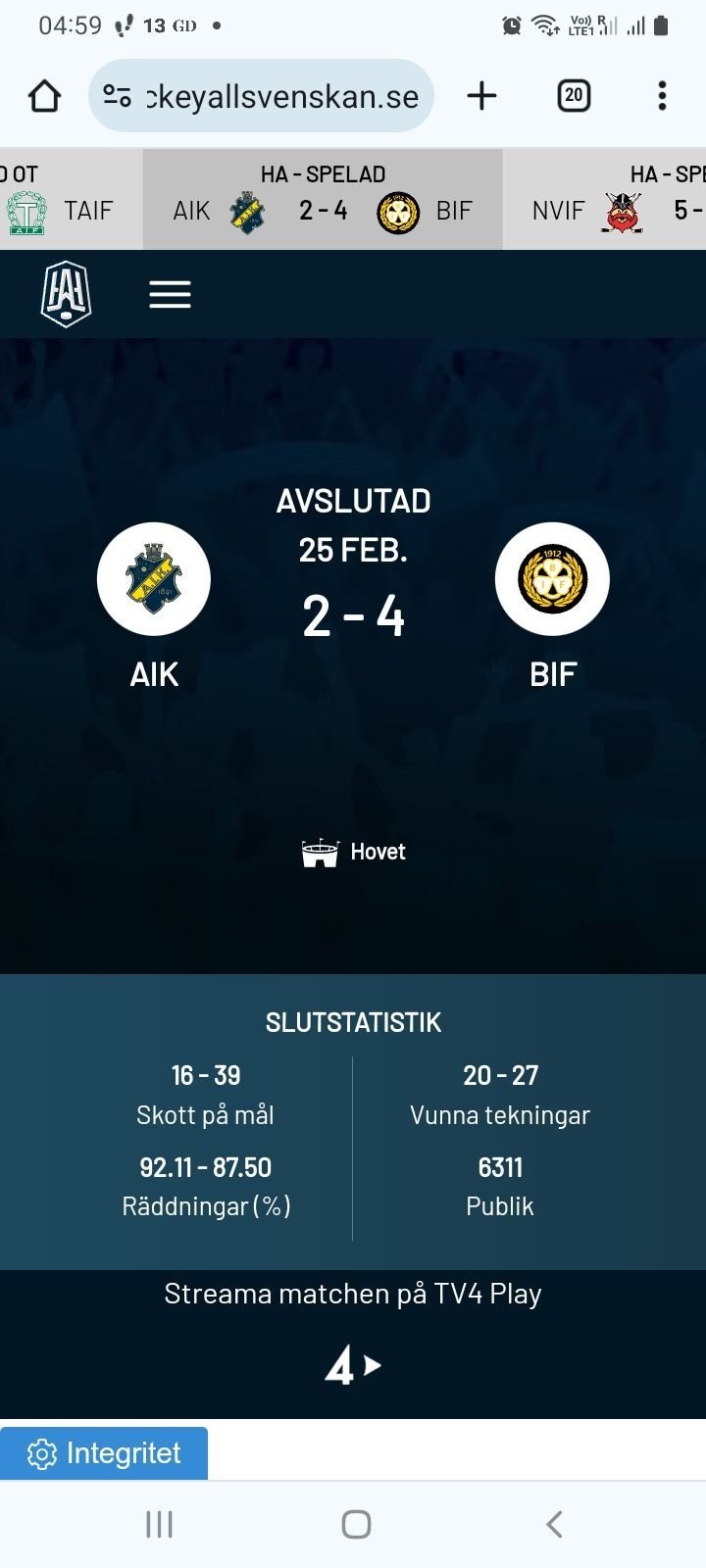Open the NVIF match card
The image size is (706, 1568).
(x=606, y=199)
